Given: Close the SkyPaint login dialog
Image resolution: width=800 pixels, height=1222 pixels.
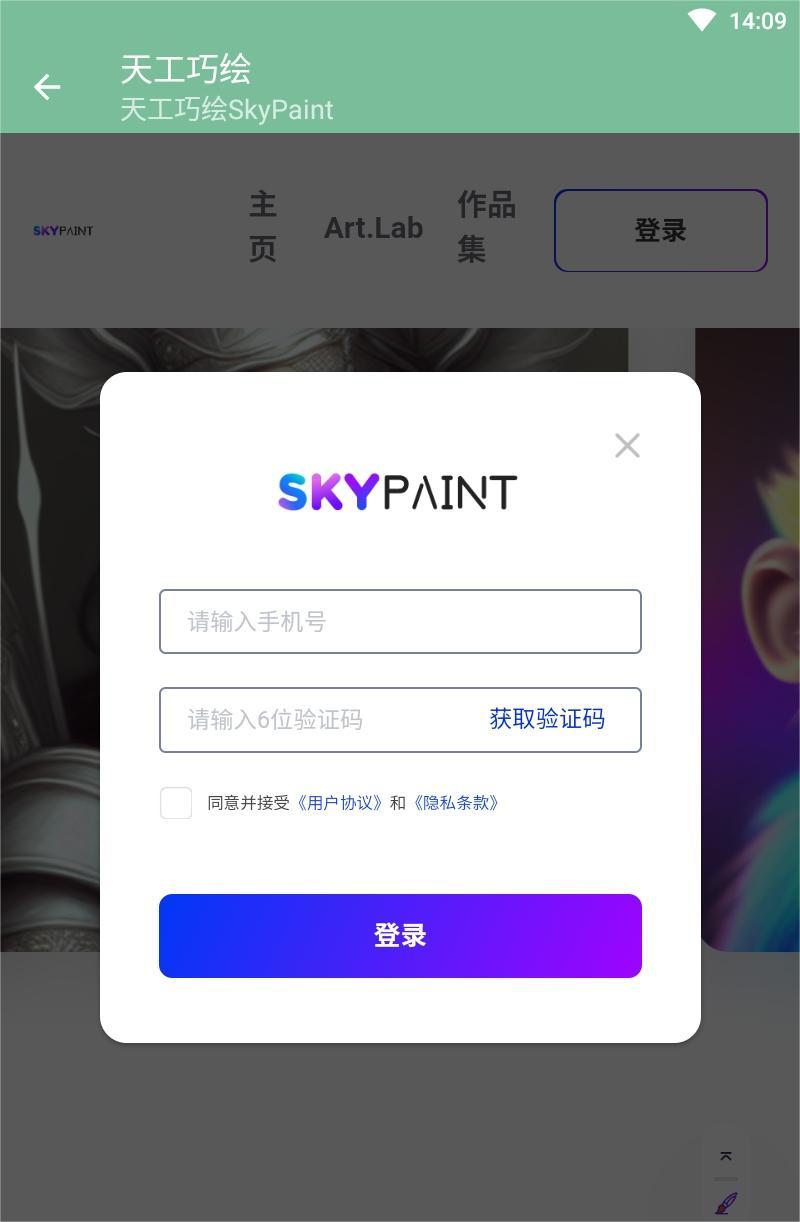Looking at the screenshot, I should click(627, 446).
